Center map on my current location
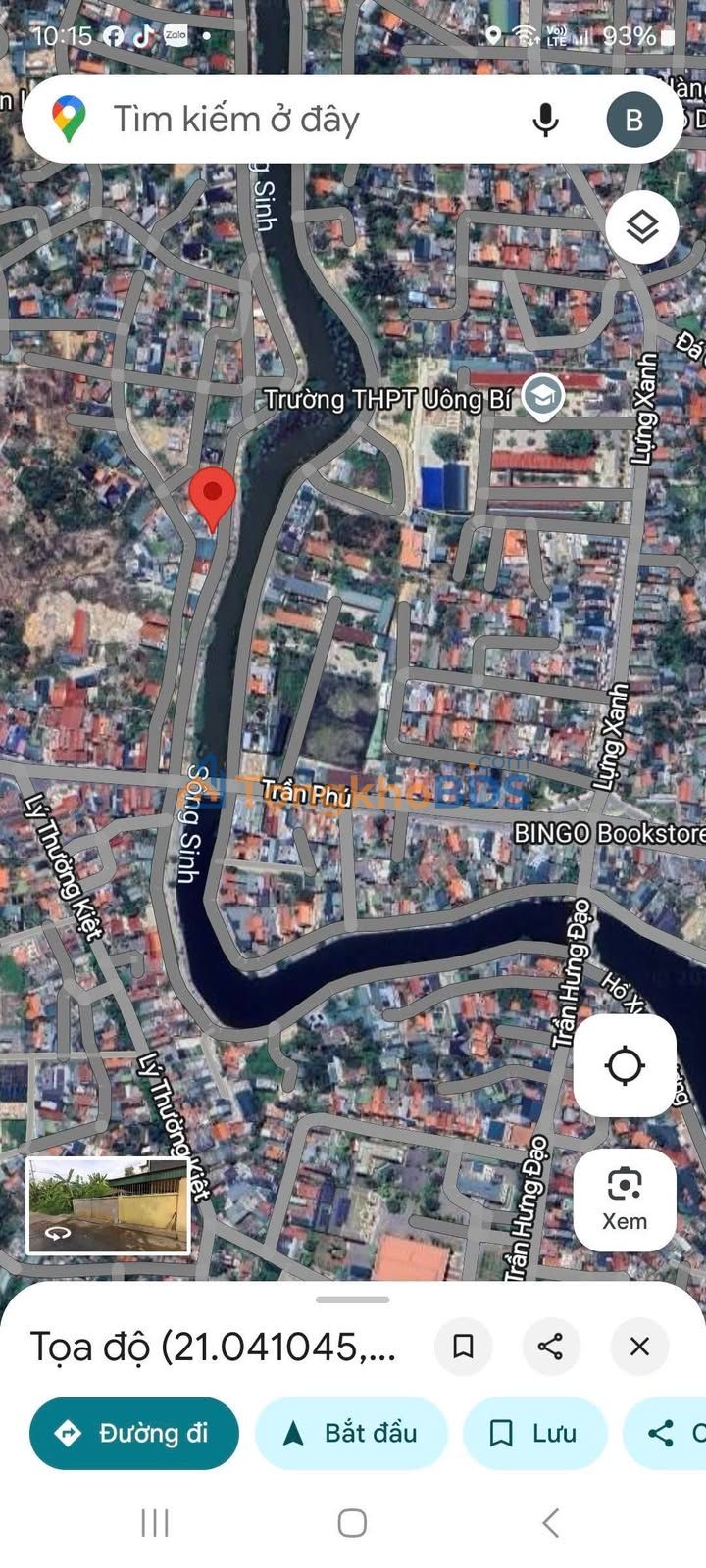The height and width of the screenshot is (1568, 706). tap(625, 1065)
